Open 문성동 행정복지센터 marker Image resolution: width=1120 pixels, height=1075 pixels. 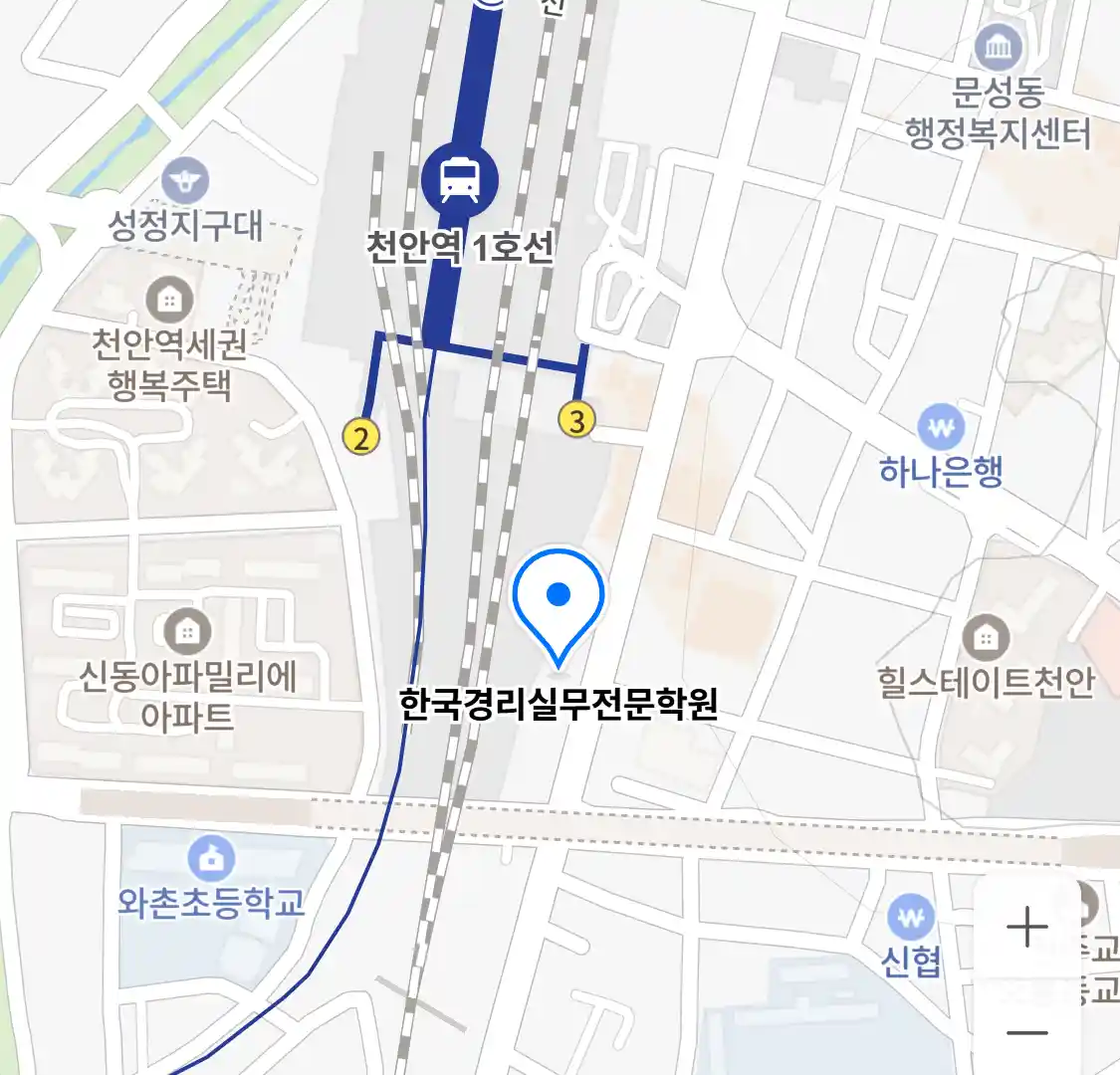point(998,48)
